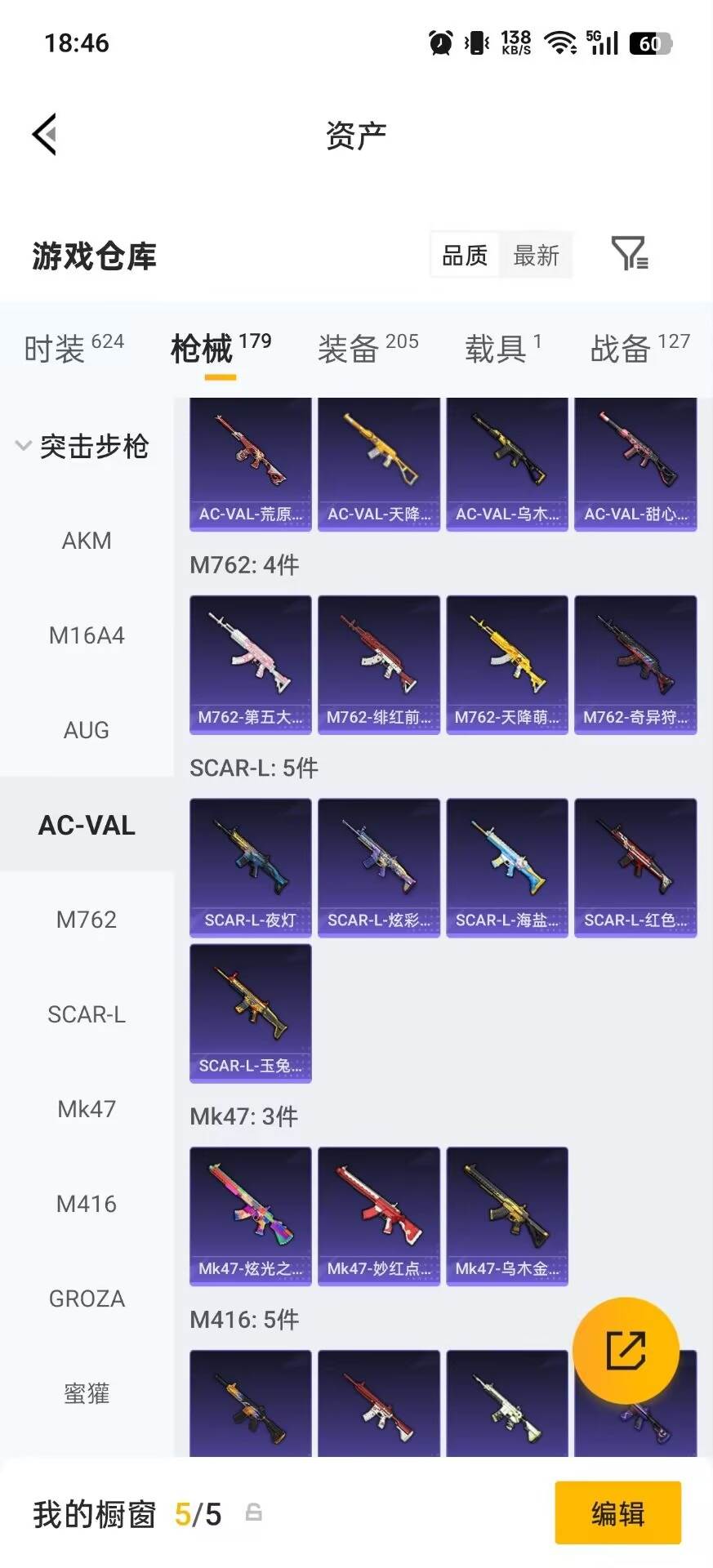Select AKM in the side list
Viewport: 713px width, 1568px height.
point(87,541)
